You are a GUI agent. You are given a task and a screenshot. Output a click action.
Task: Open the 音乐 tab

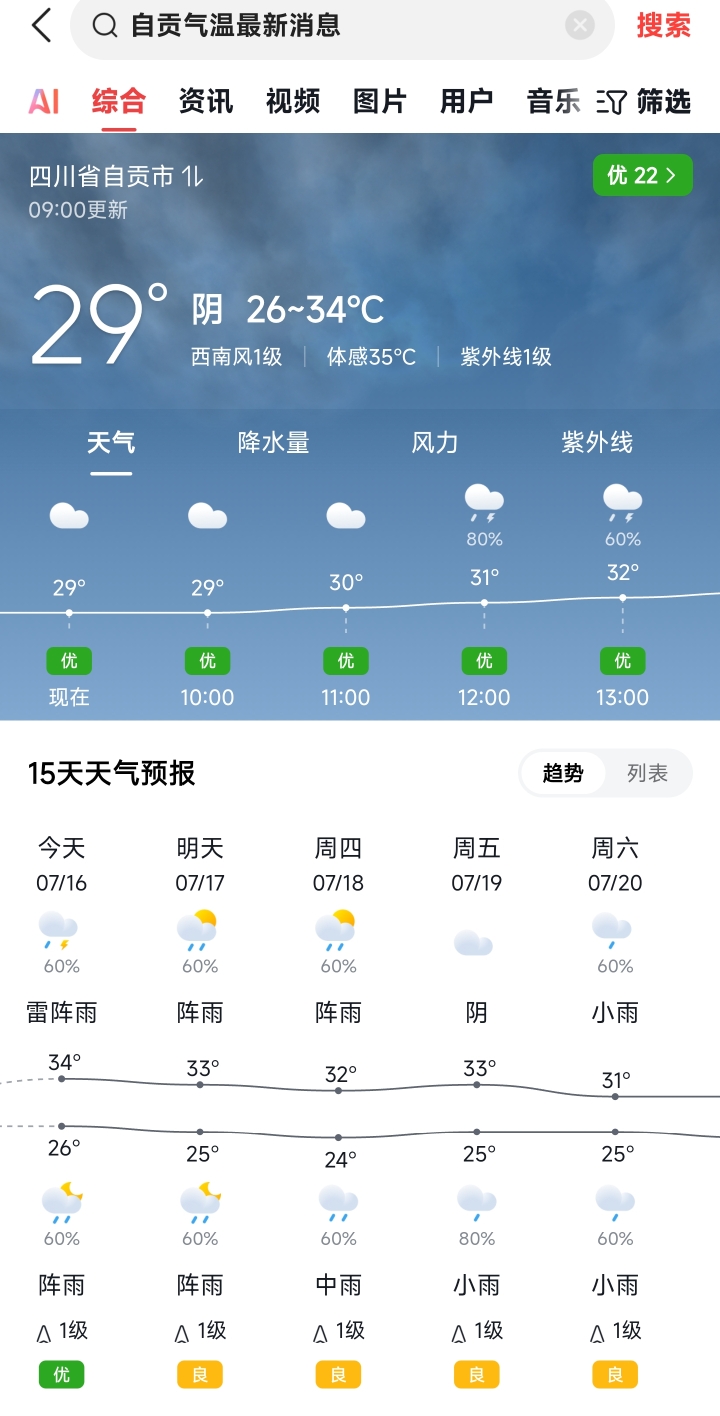click(x=553, y=101)
